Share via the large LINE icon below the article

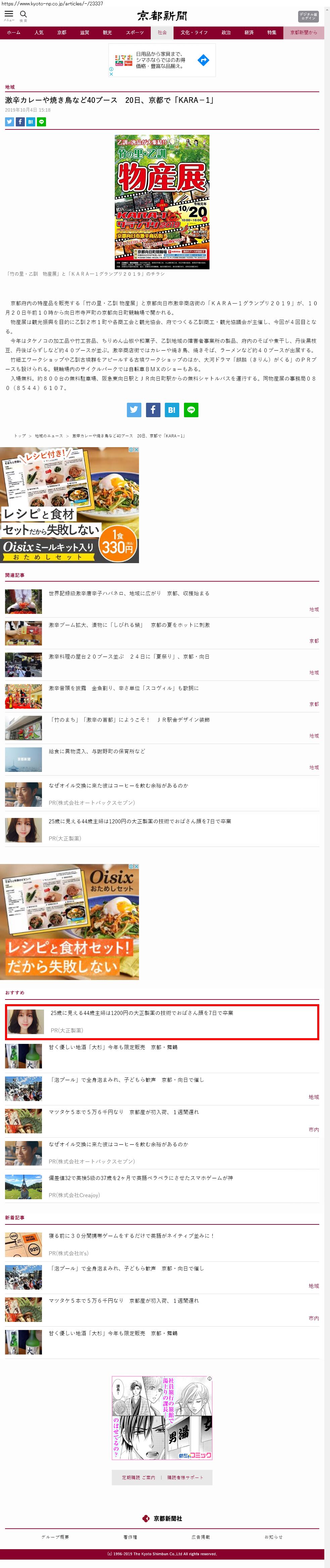191,410
